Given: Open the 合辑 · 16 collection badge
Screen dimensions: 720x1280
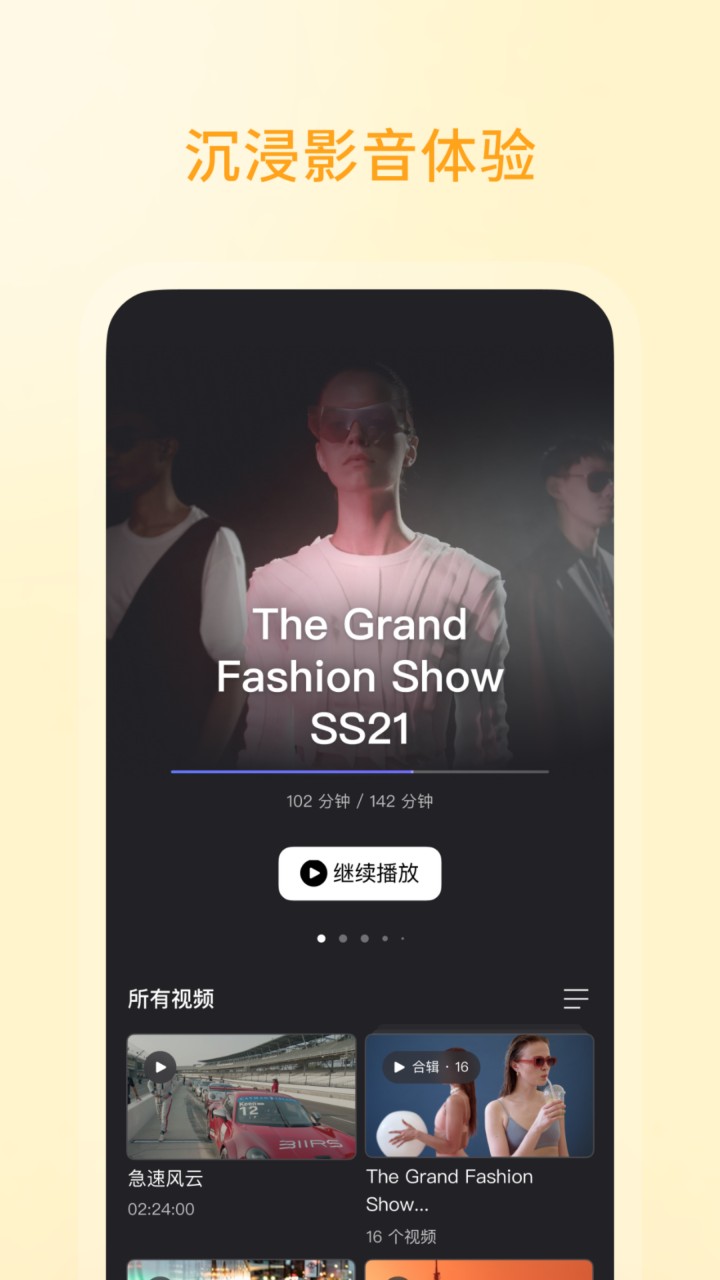Looking at the screenshot, I should [x=432, y=1067].
